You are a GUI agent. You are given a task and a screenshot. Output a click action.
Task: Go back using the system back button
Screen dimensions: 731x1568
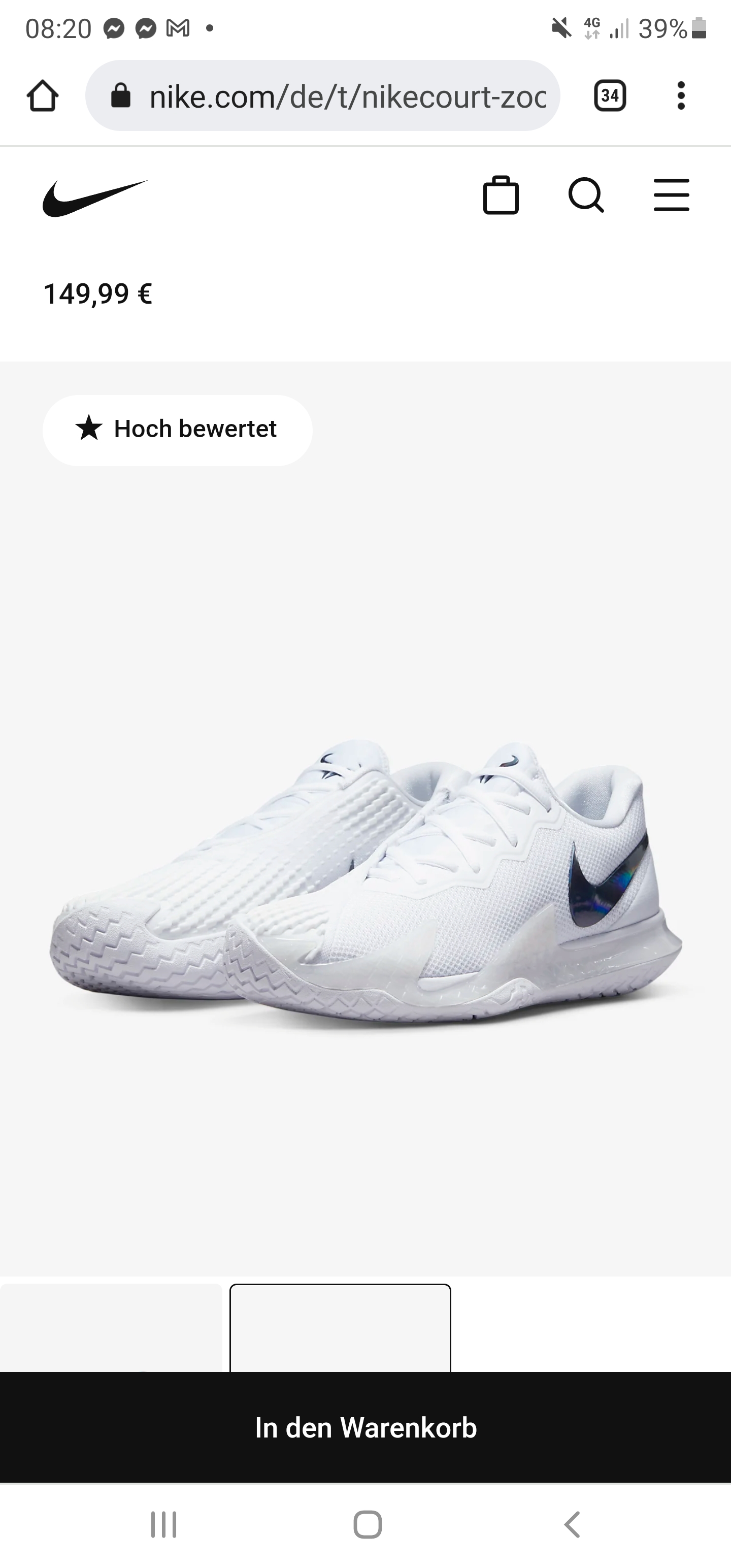572,1525
